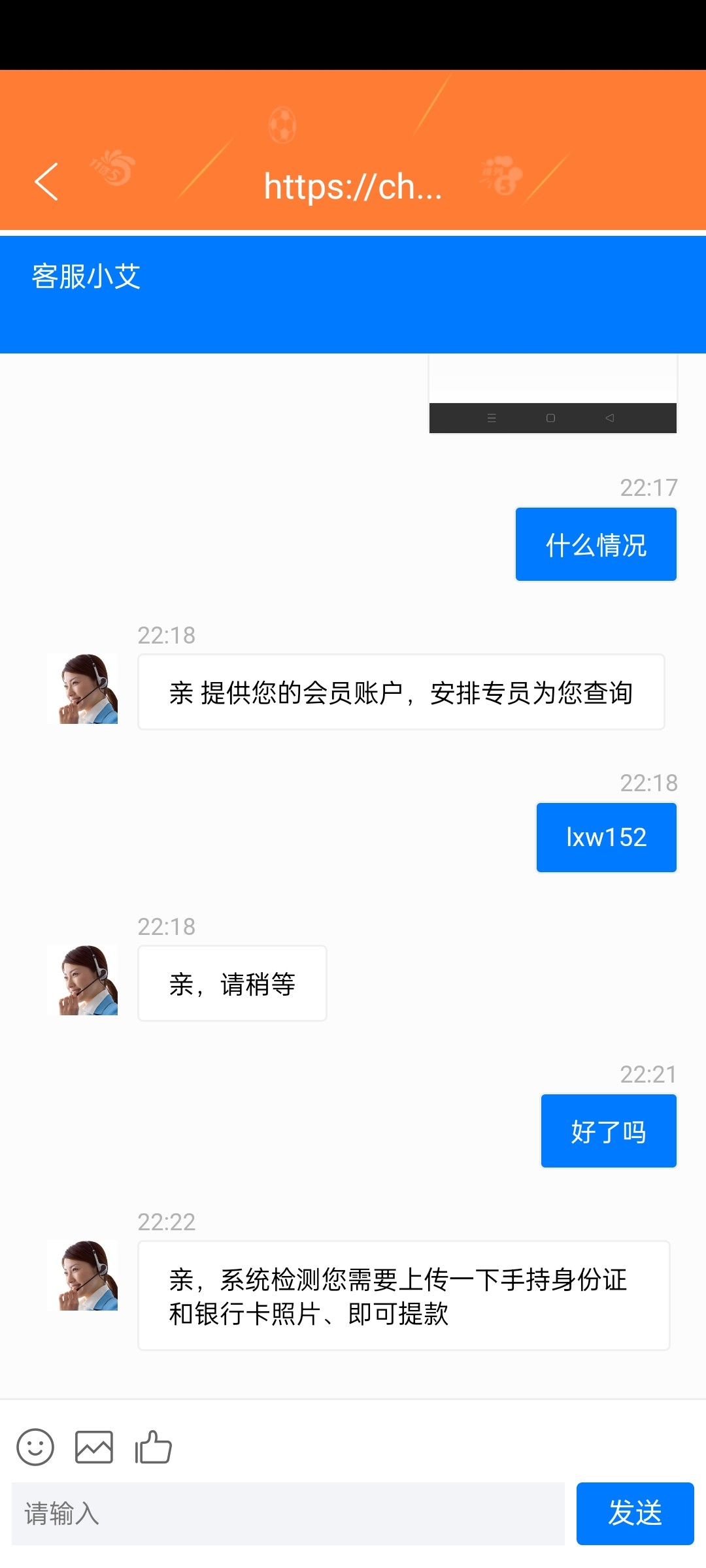Attach a picture to the chat

(x=94, y=1447)
